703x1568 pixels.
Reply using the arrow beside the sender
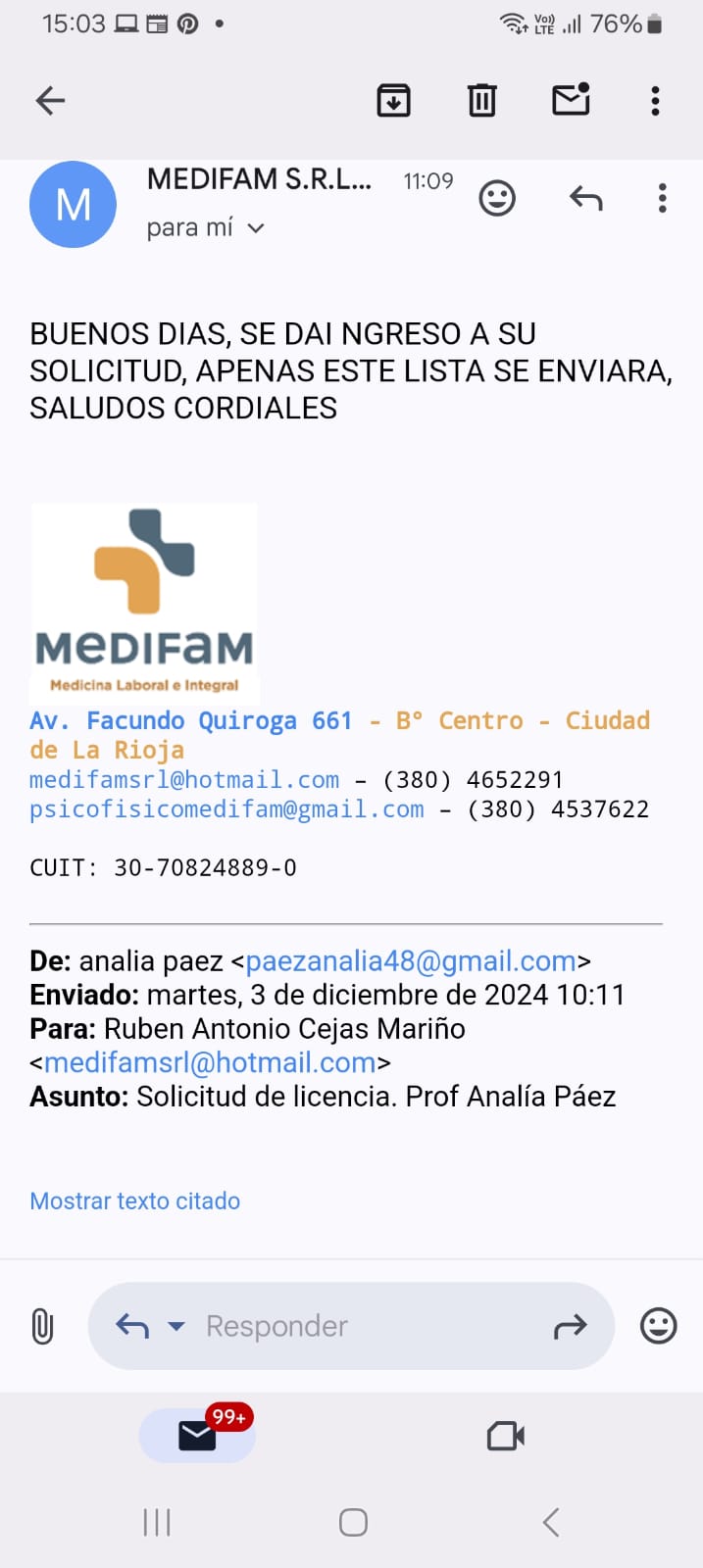pyautogui.click(x=585, y=199)
